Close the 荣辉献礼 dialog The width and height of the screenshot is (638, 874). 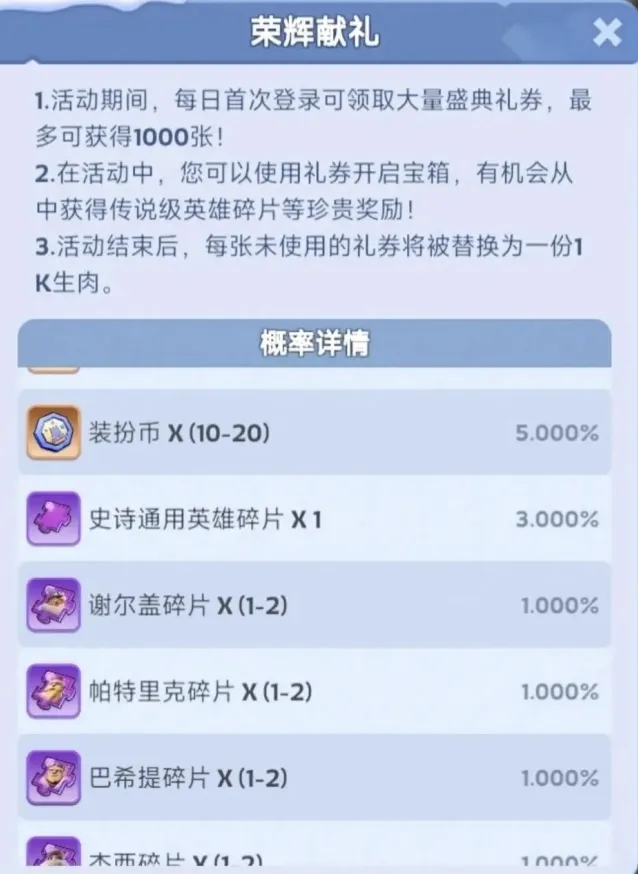coord(606,35)
